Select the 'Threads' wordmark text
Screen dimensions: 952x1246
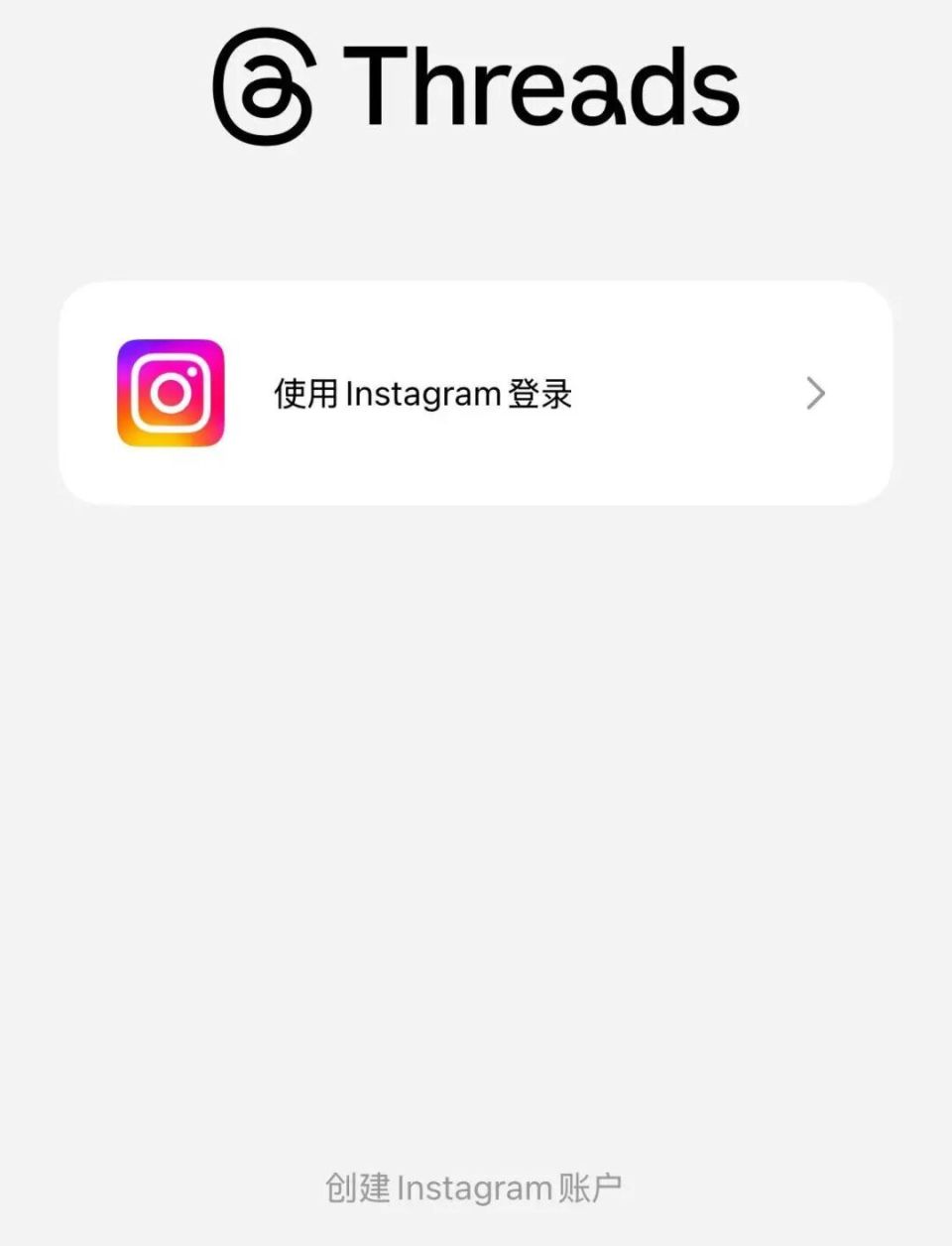click(540, 87)
